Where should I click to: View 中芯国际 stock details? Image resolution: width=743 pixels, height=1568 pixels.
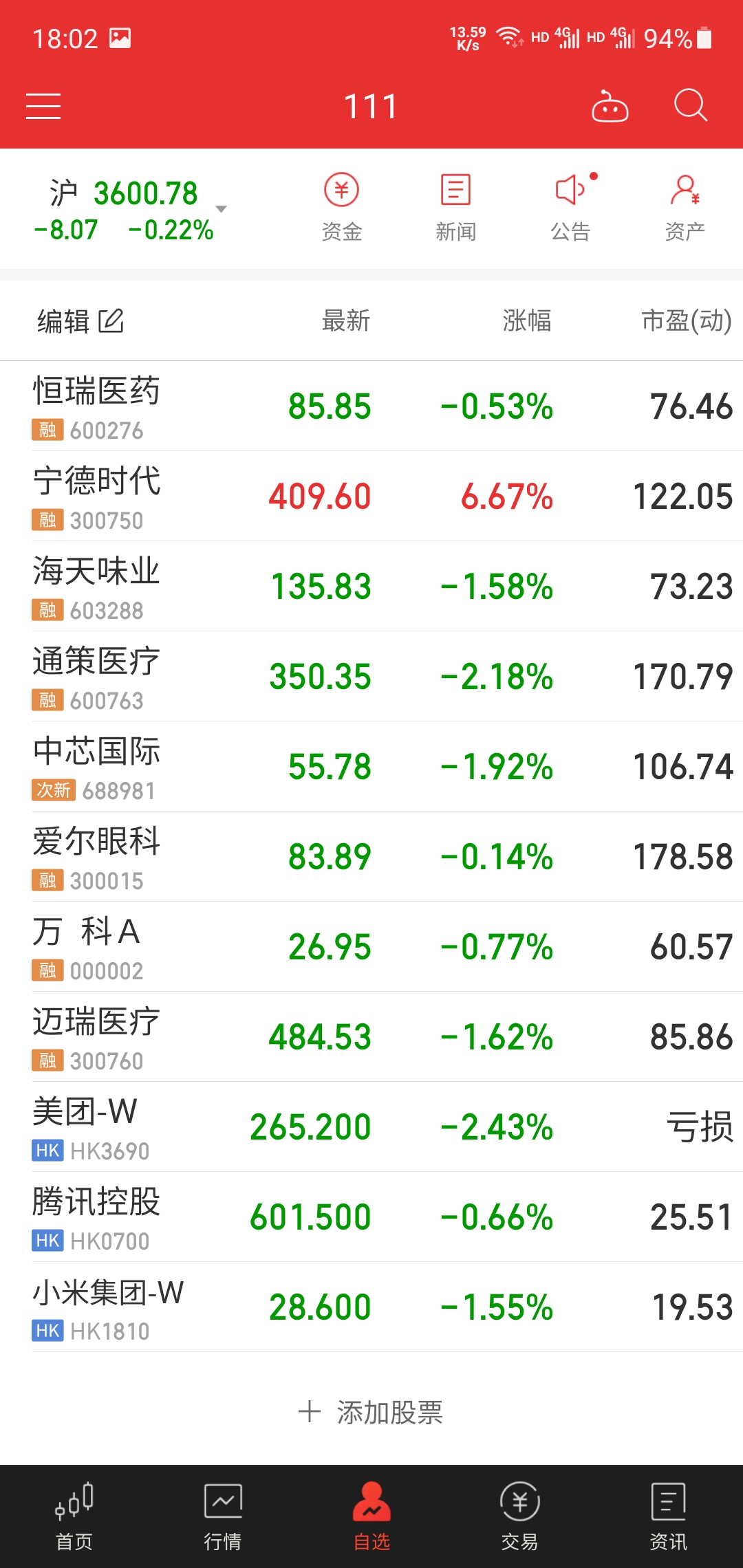click(371, 767)
